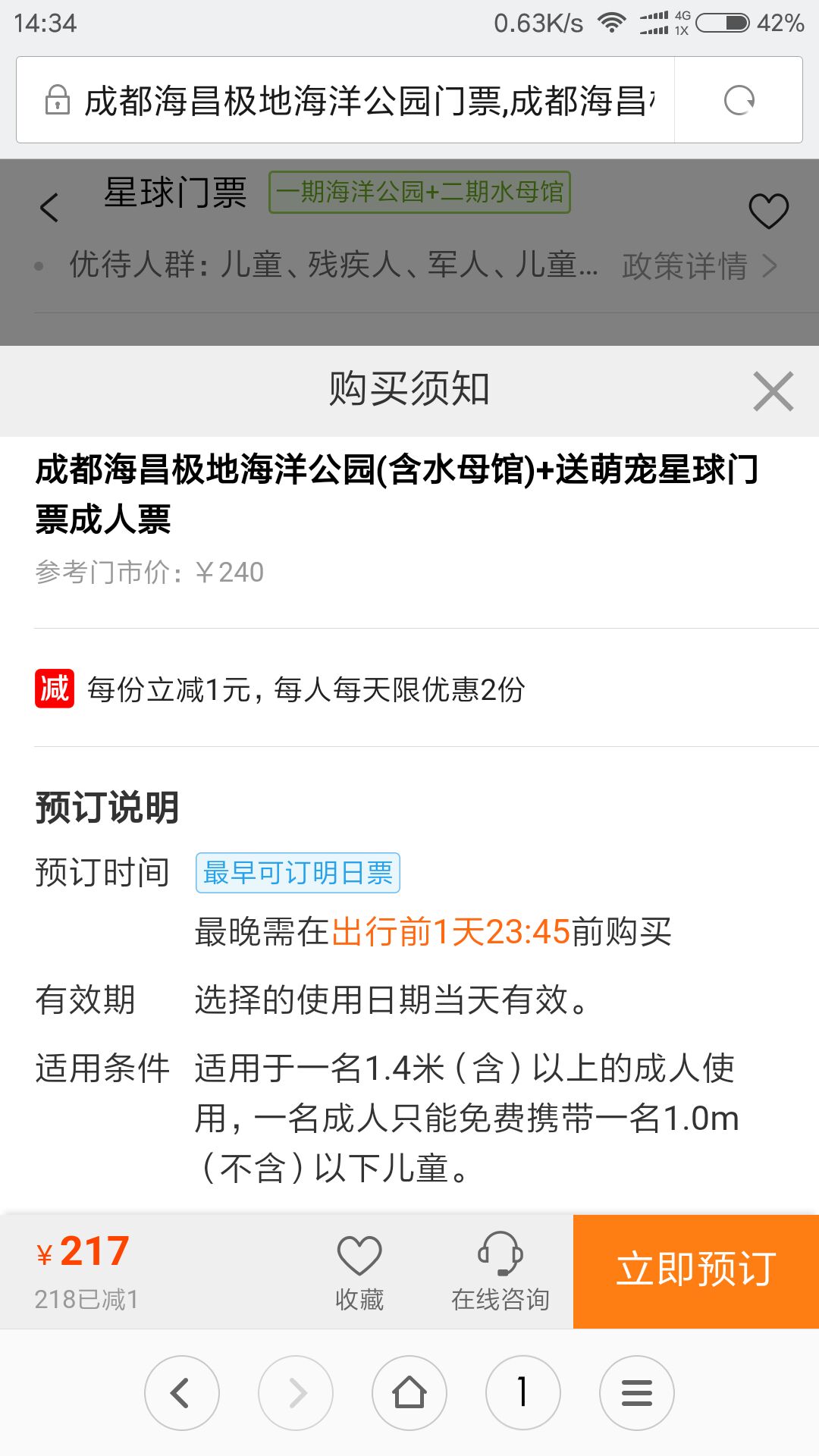Close the 购买须知 purchase notice popup
This screenshot has width=819, height=1456.
click(773, 391)
